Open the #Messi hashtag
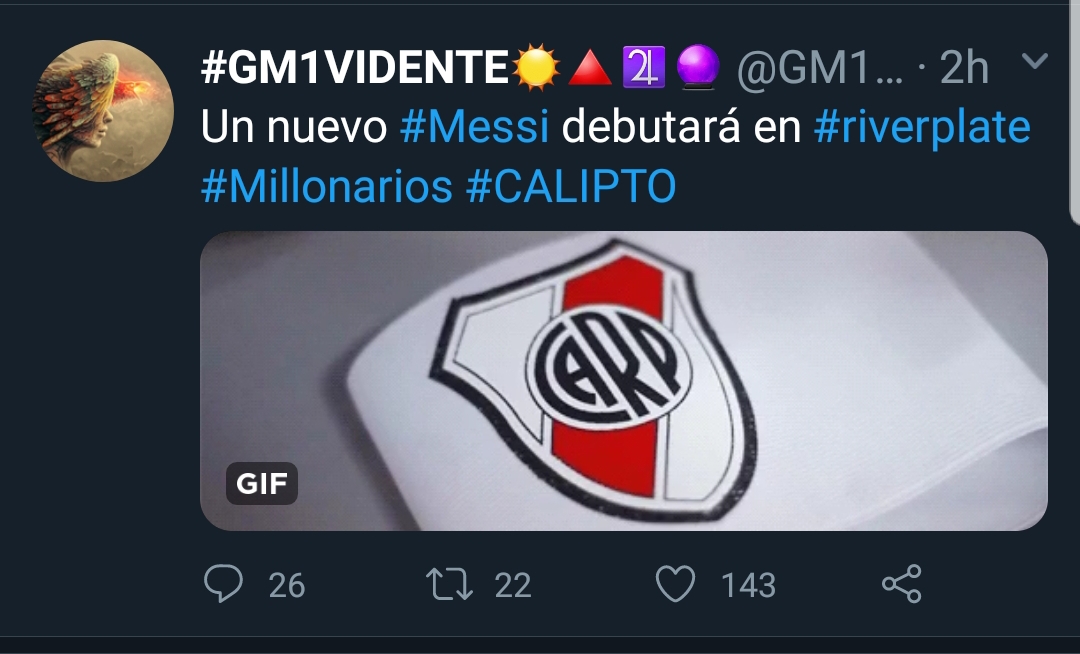This screenshot has height=654, width=1080. tap(474, 128)
